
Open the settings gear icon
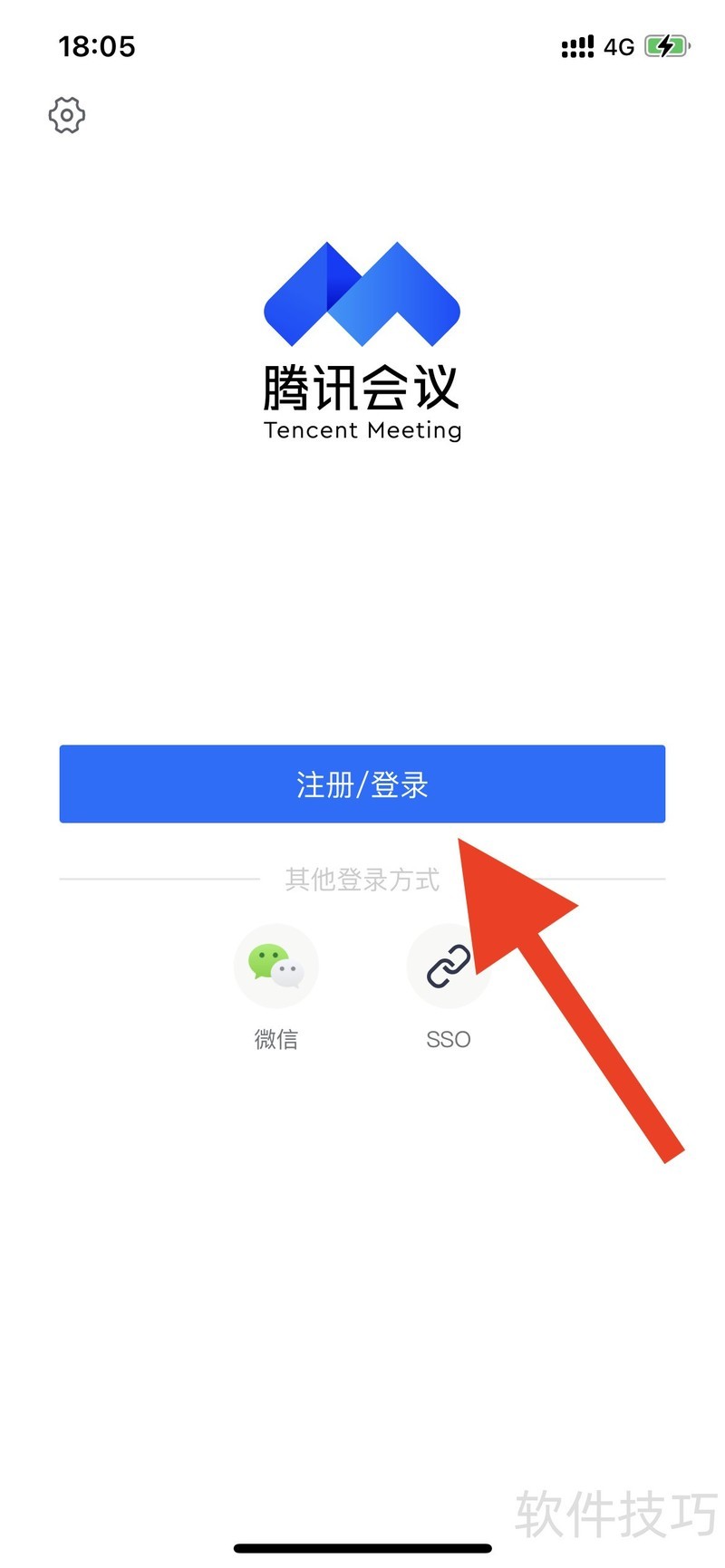[67, 116]
